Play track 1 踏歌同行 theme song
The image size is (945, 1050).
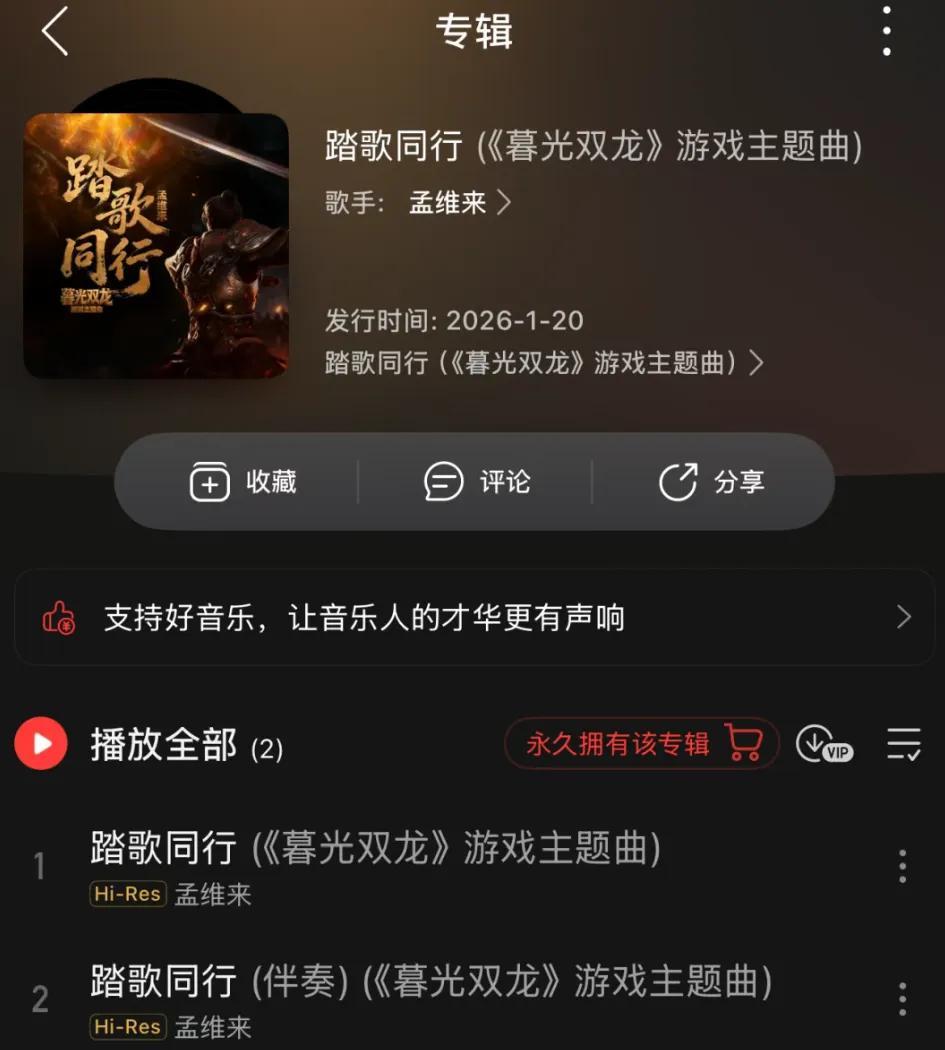coord(375,848)
